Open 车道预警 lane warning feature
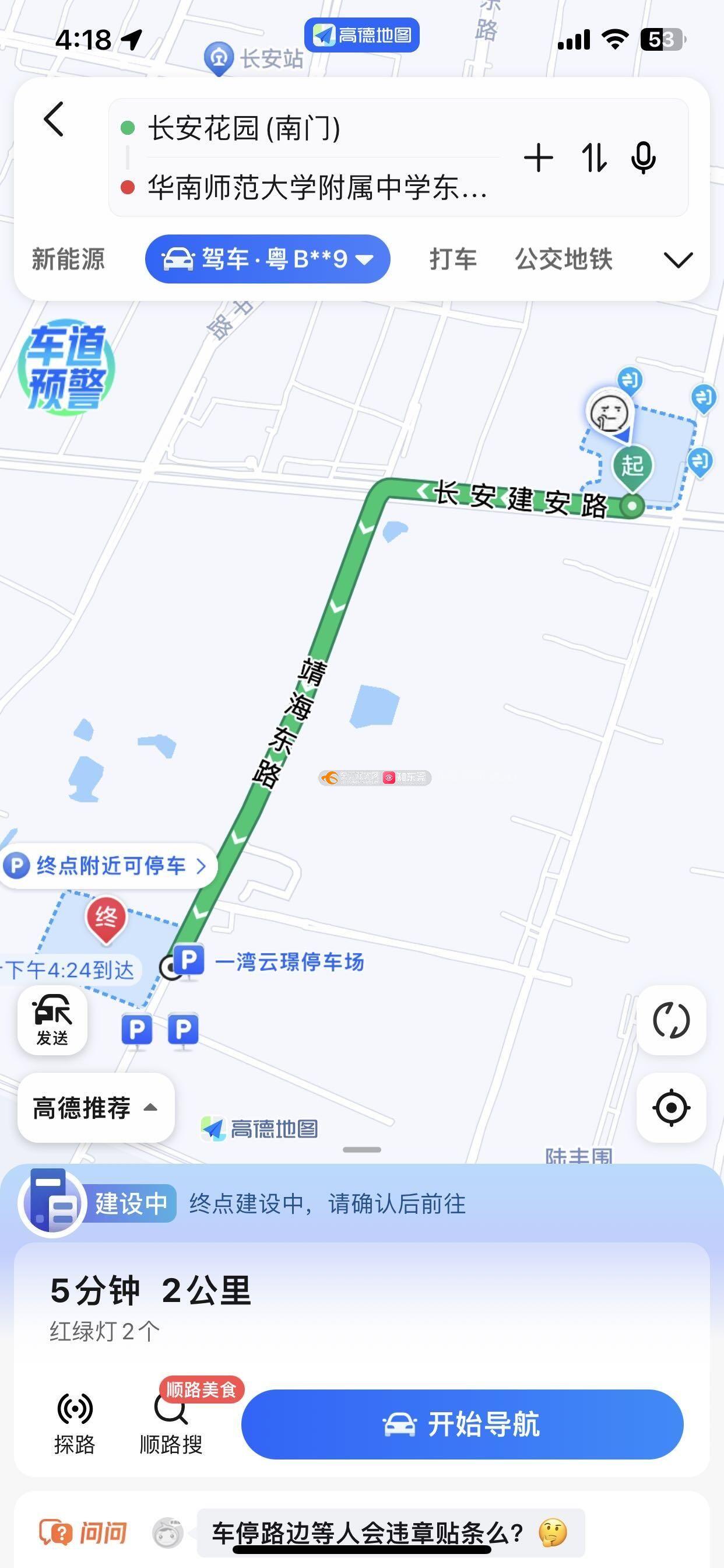Image resolution: width=724 pixels, height=1568 pixels. 66,367
